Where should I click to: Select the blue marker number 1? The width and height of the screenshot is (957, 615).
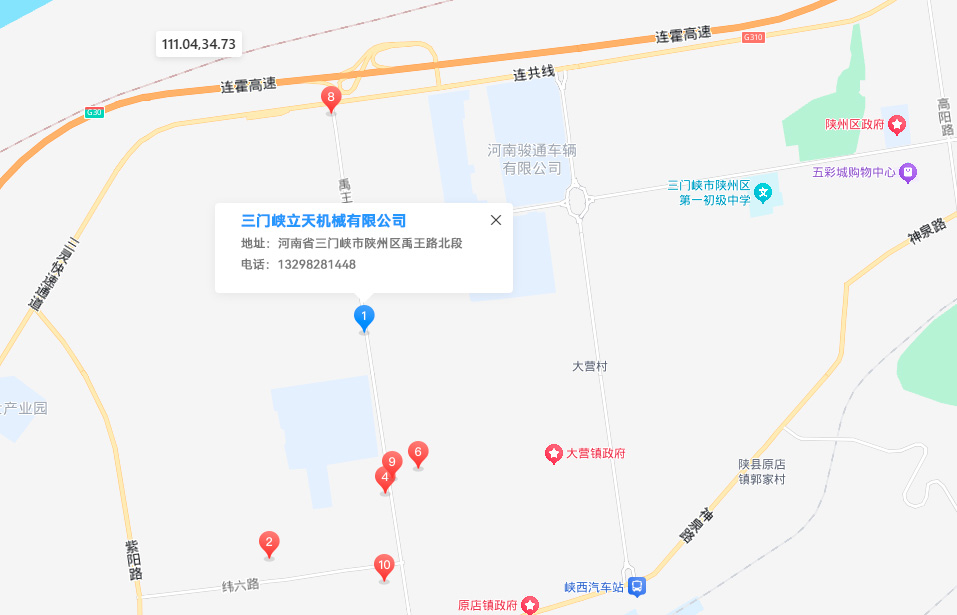(365, 317)
